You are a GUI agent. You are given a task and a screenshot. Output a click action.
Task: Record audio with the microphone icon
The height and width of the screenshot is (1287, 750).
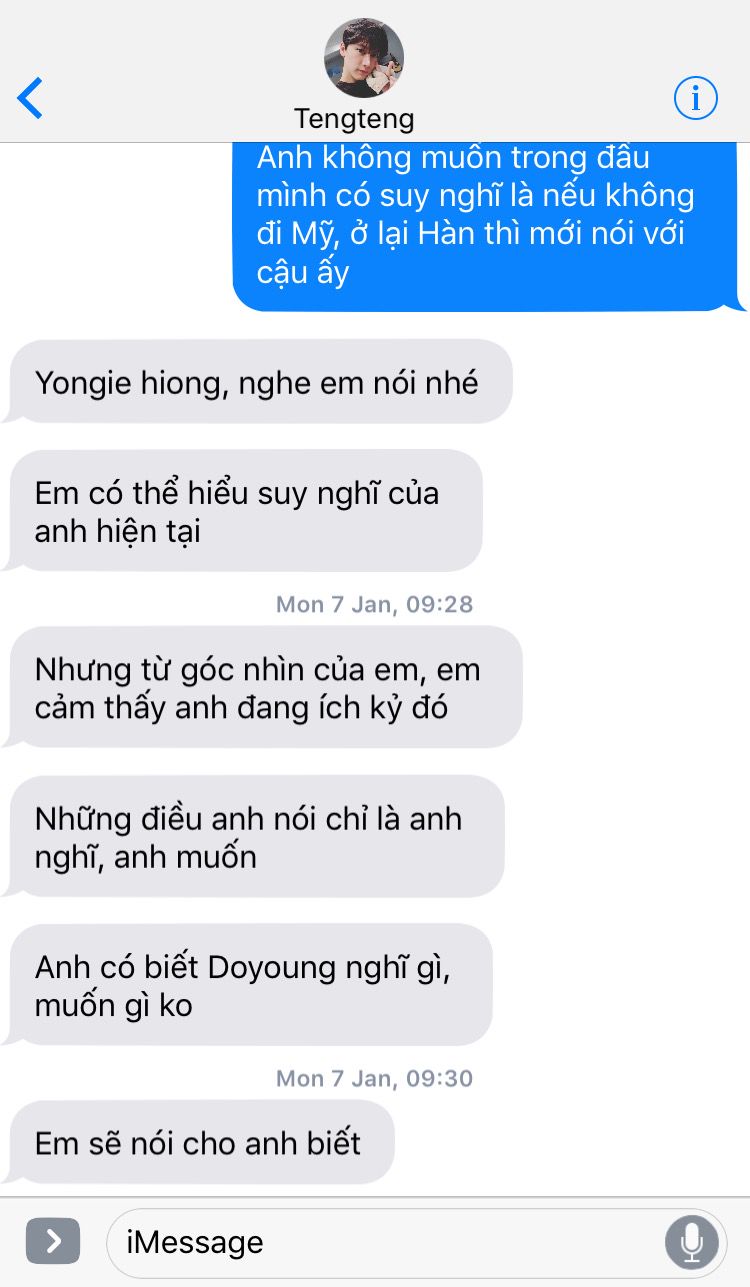click(x=691, y=1242)
